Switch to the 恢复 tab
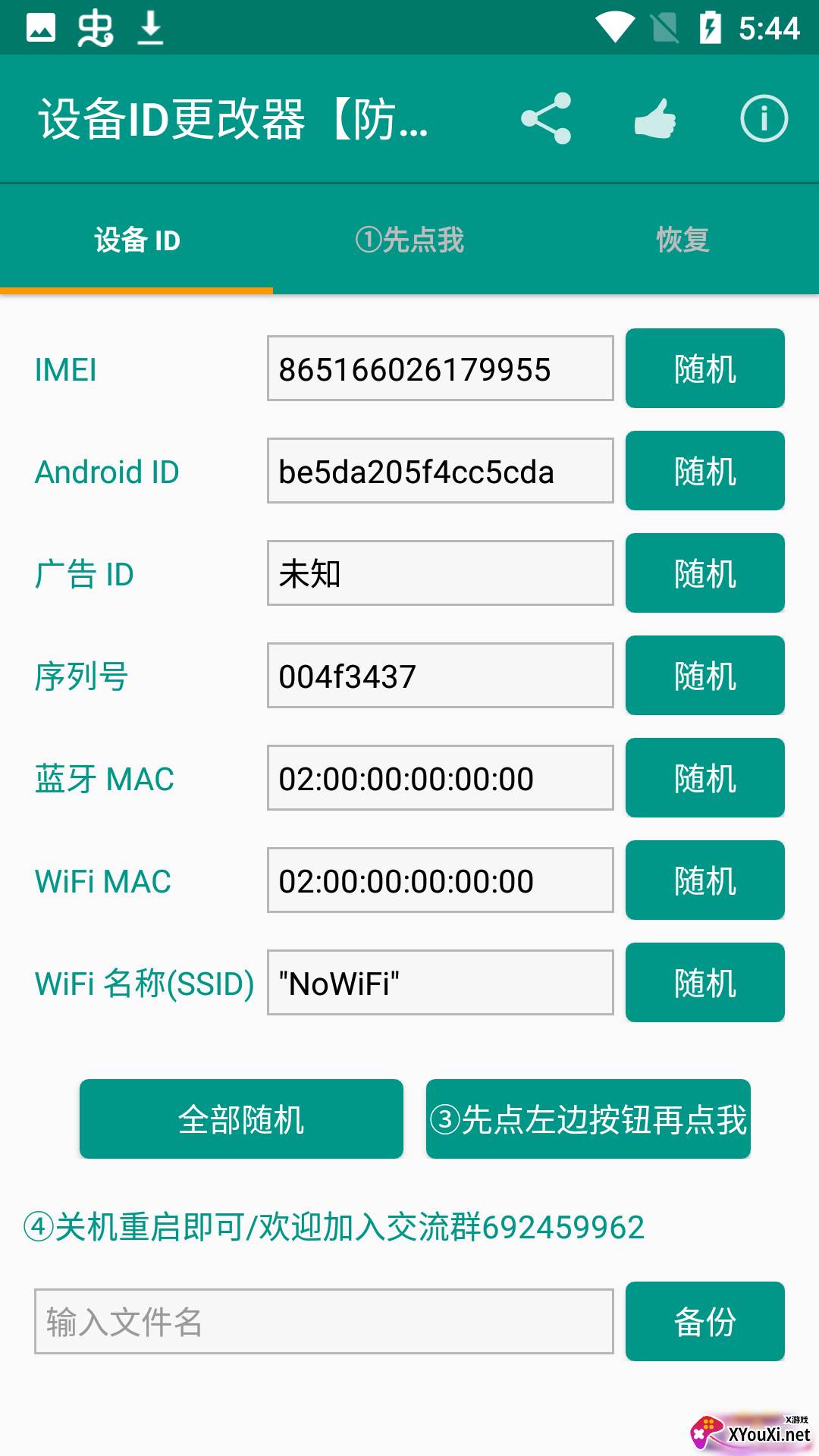The image size is (819, 1456). click(682, 240)
